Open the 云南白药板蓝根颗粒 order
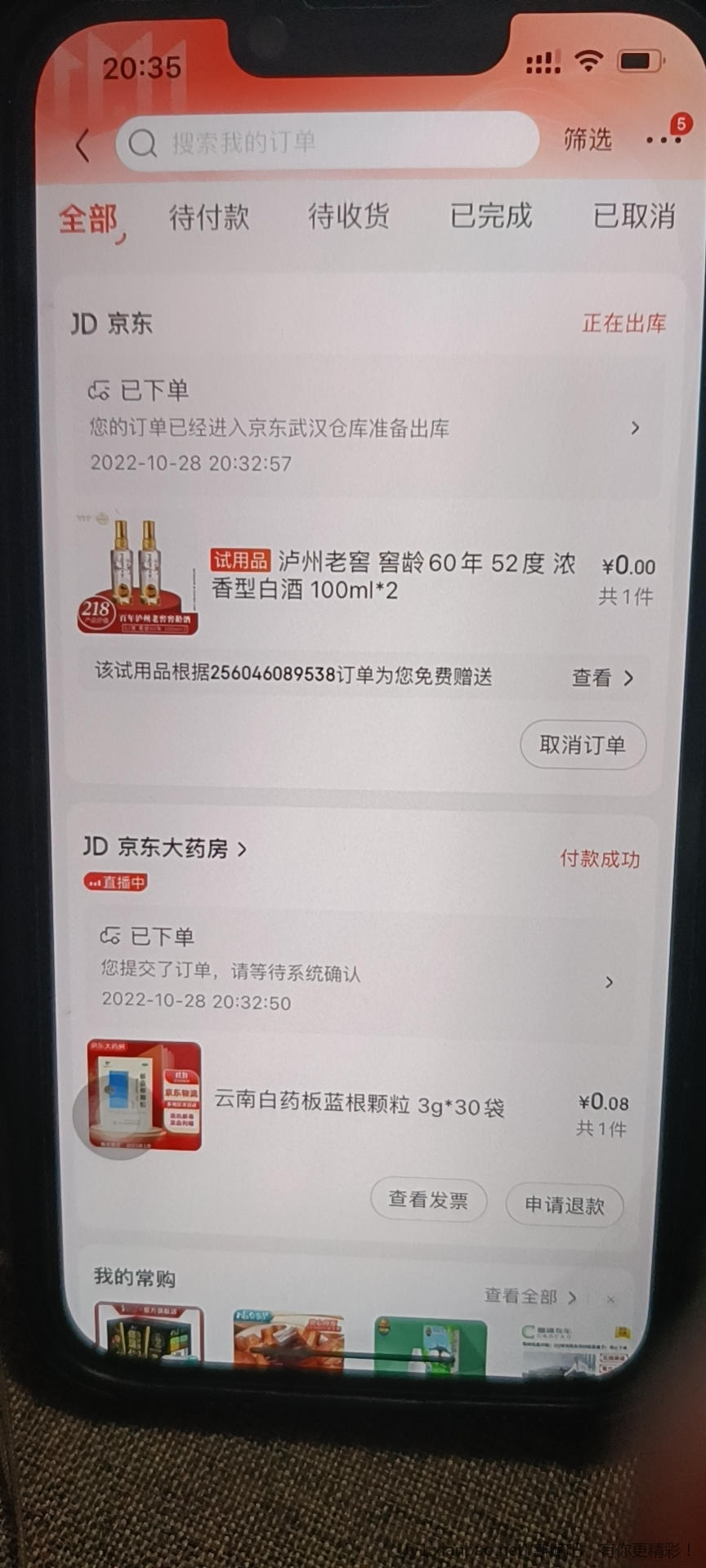Image resolution: width=706 pixels, height=1568 pixels. [x=360, y=1107]
